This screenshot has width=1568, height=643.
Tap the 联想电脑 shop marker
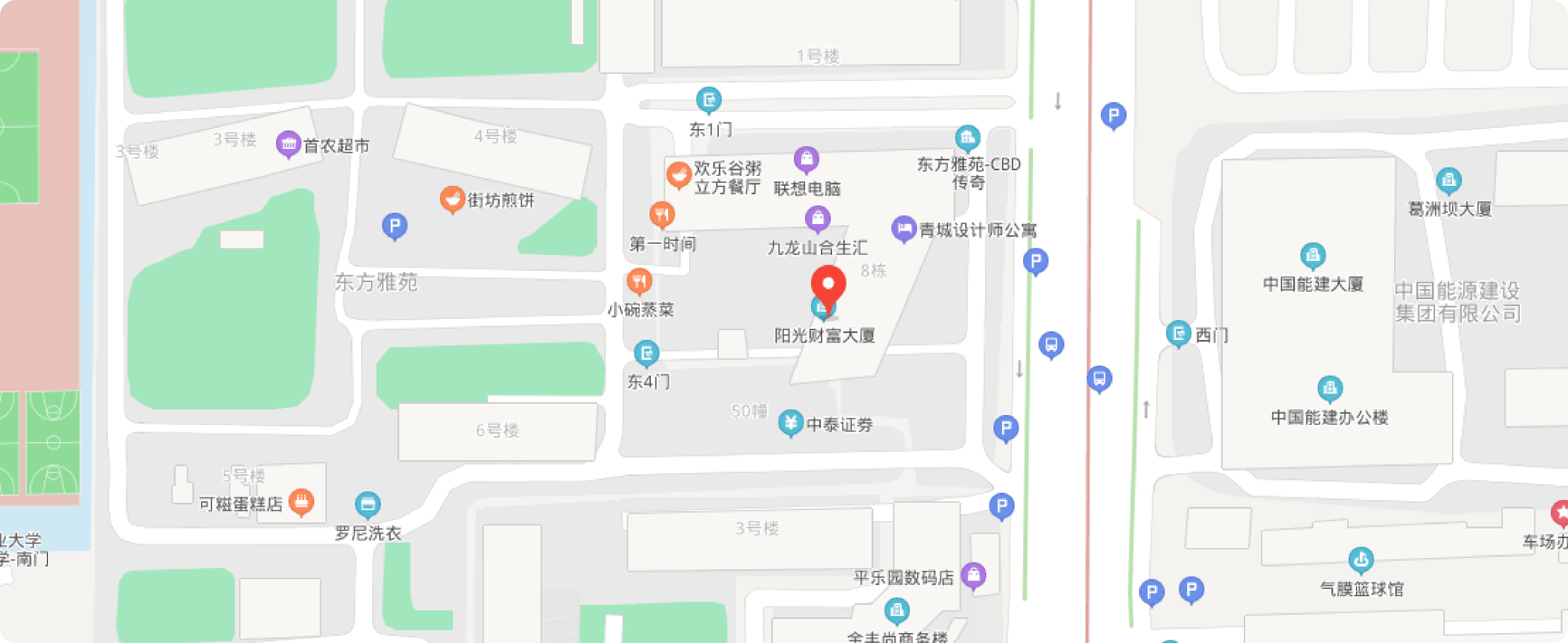(x=806, y=159)
